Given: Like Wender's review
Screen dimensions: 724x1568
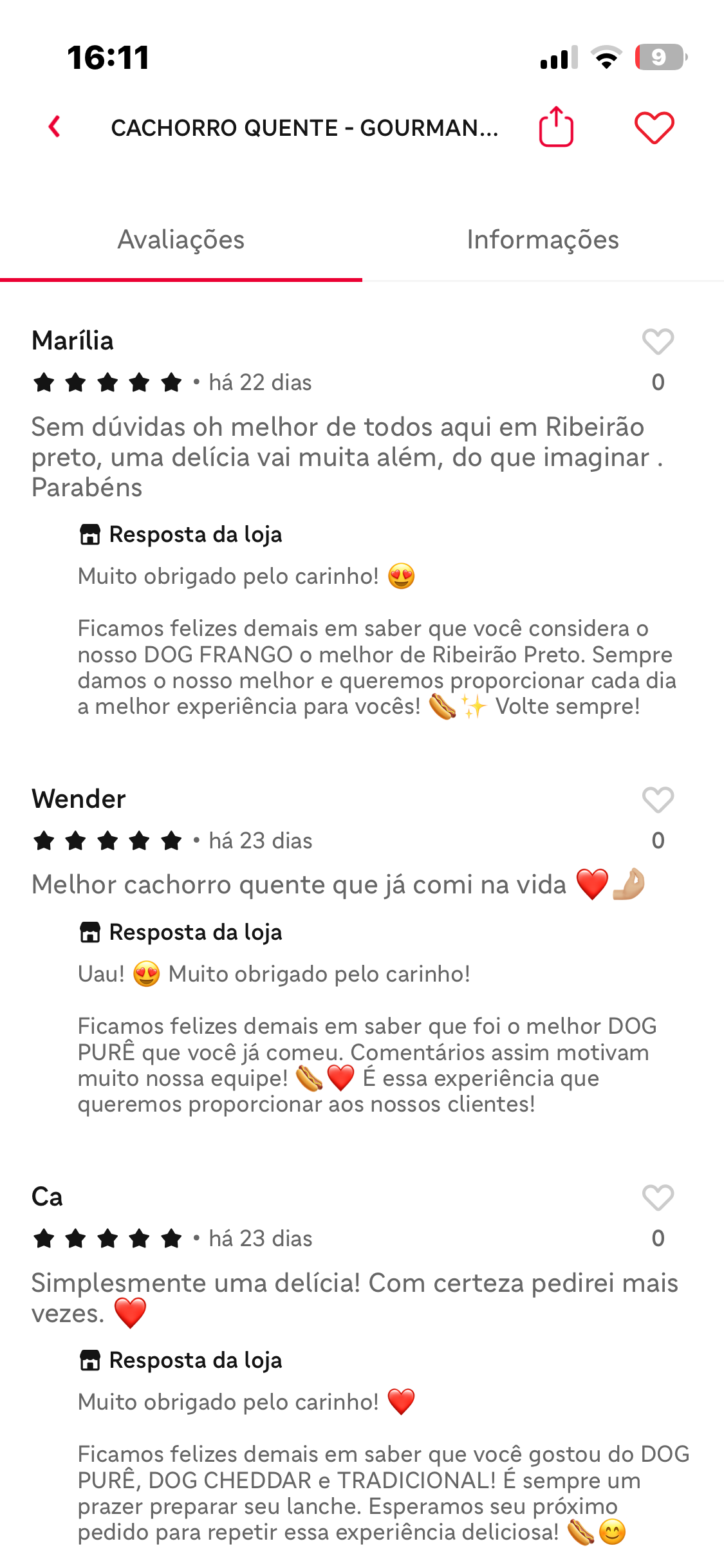Looking at the screenshot, I should [x=658, y=800].
